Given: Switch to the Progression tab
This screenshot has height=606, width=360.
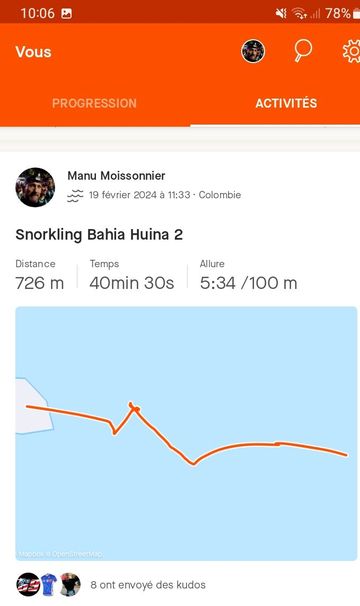Looking at the screenshot, I should (x=94, y=103).
